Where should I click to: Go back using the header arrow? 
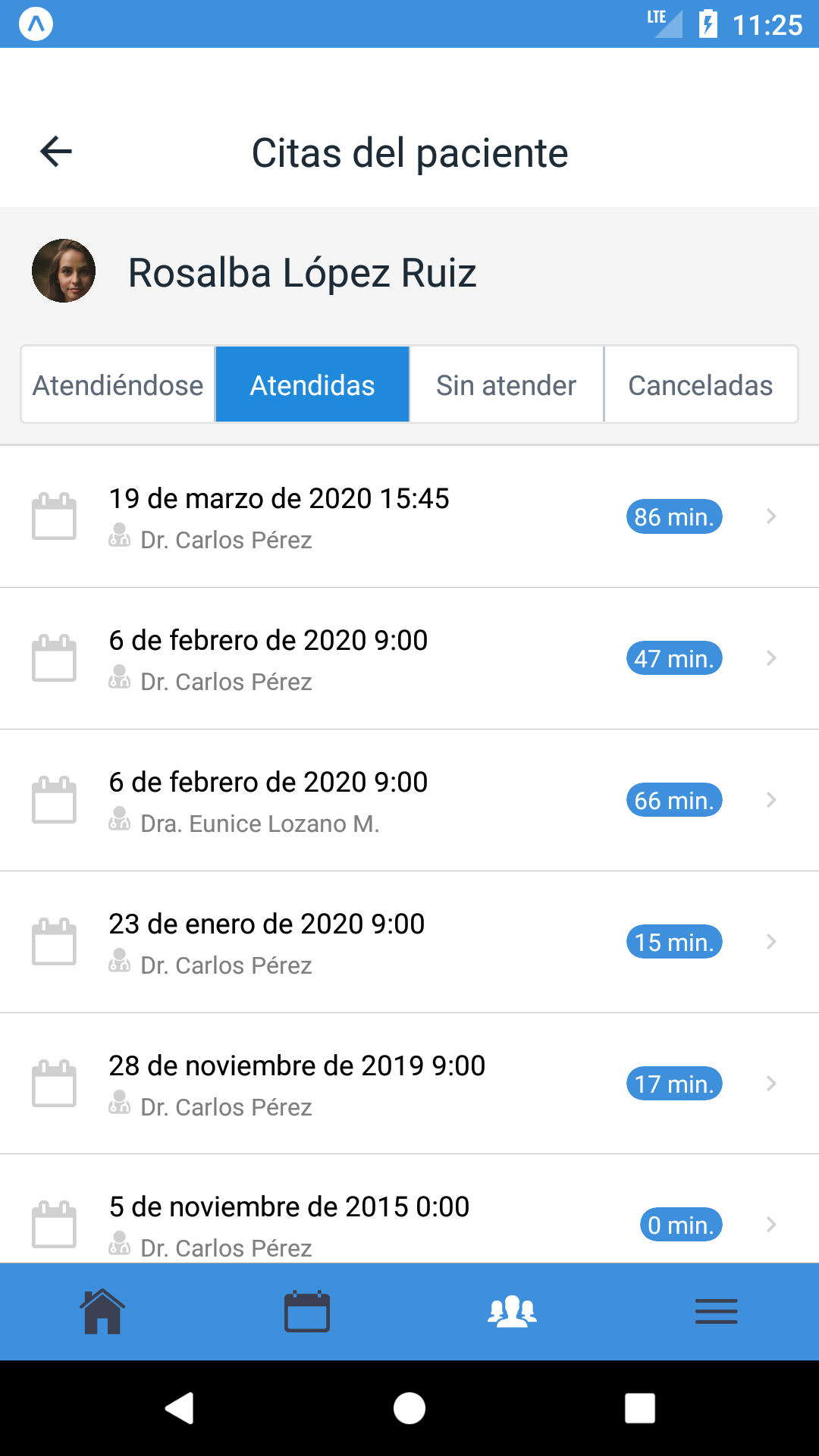pyautogui.click(x=56, y=152)
